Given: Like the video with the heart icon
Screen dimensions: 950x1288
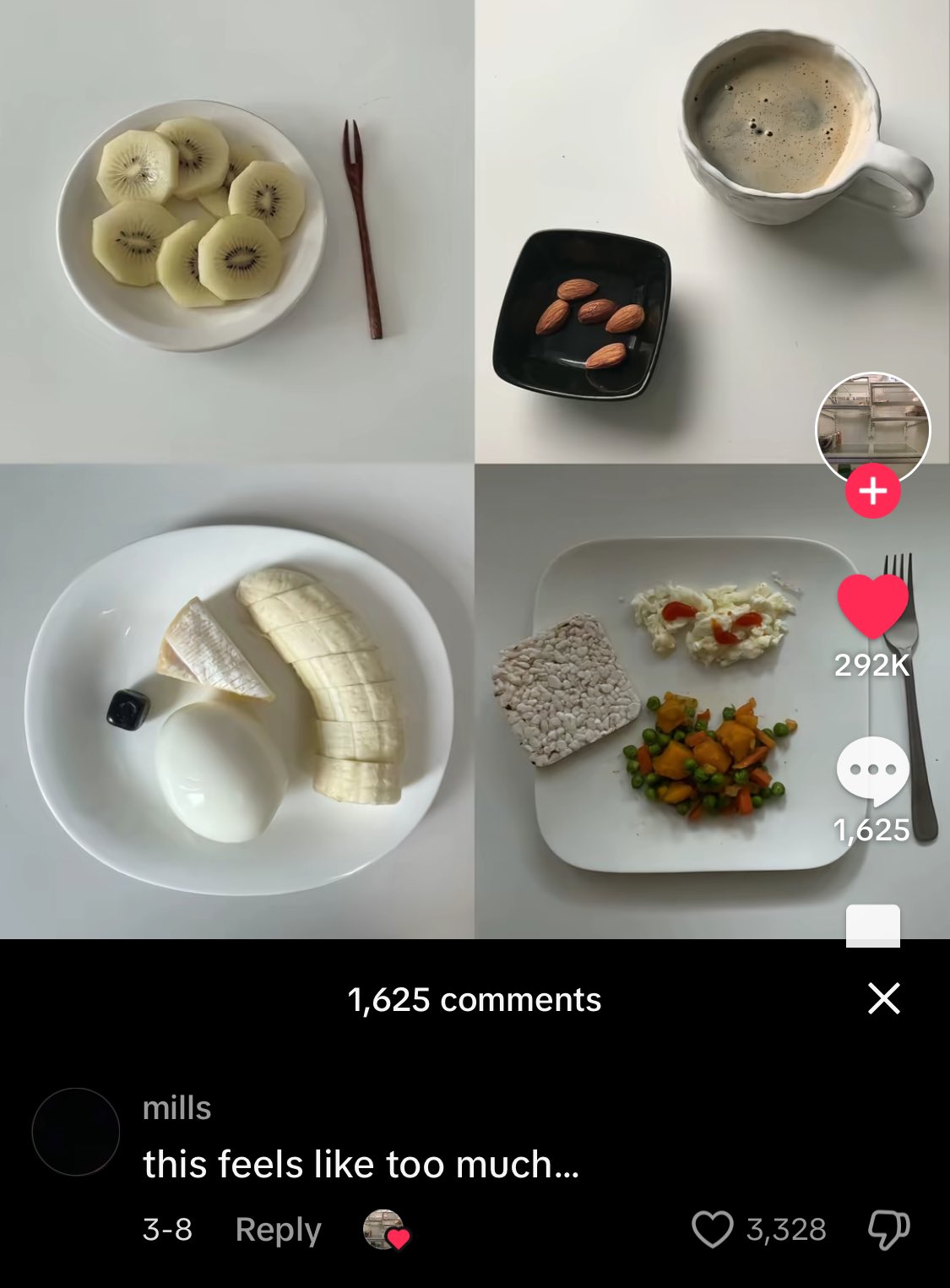Looking at the screenshot, I should tap(872, 606).
